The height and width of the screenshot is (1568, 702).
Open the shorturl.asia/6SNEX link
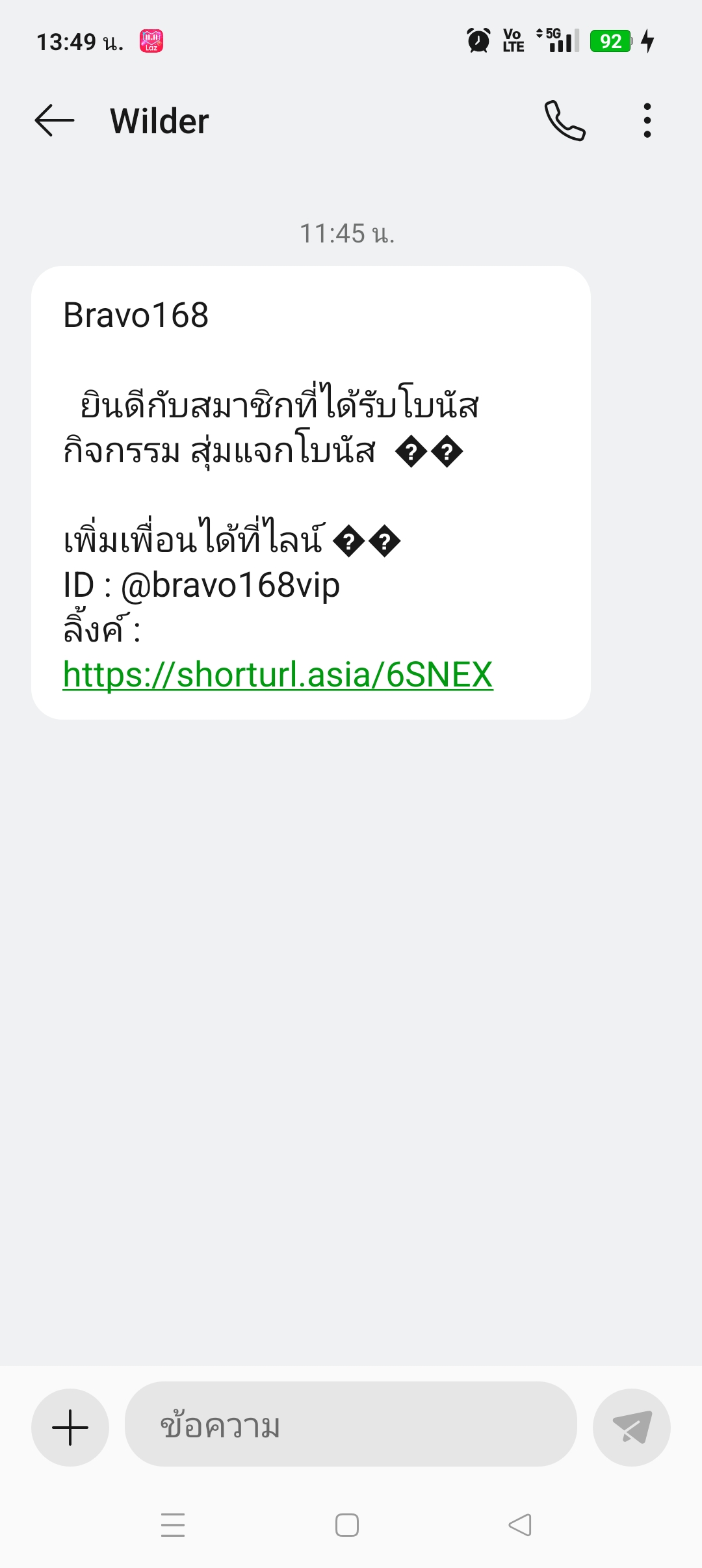click(x=278, y=674)
